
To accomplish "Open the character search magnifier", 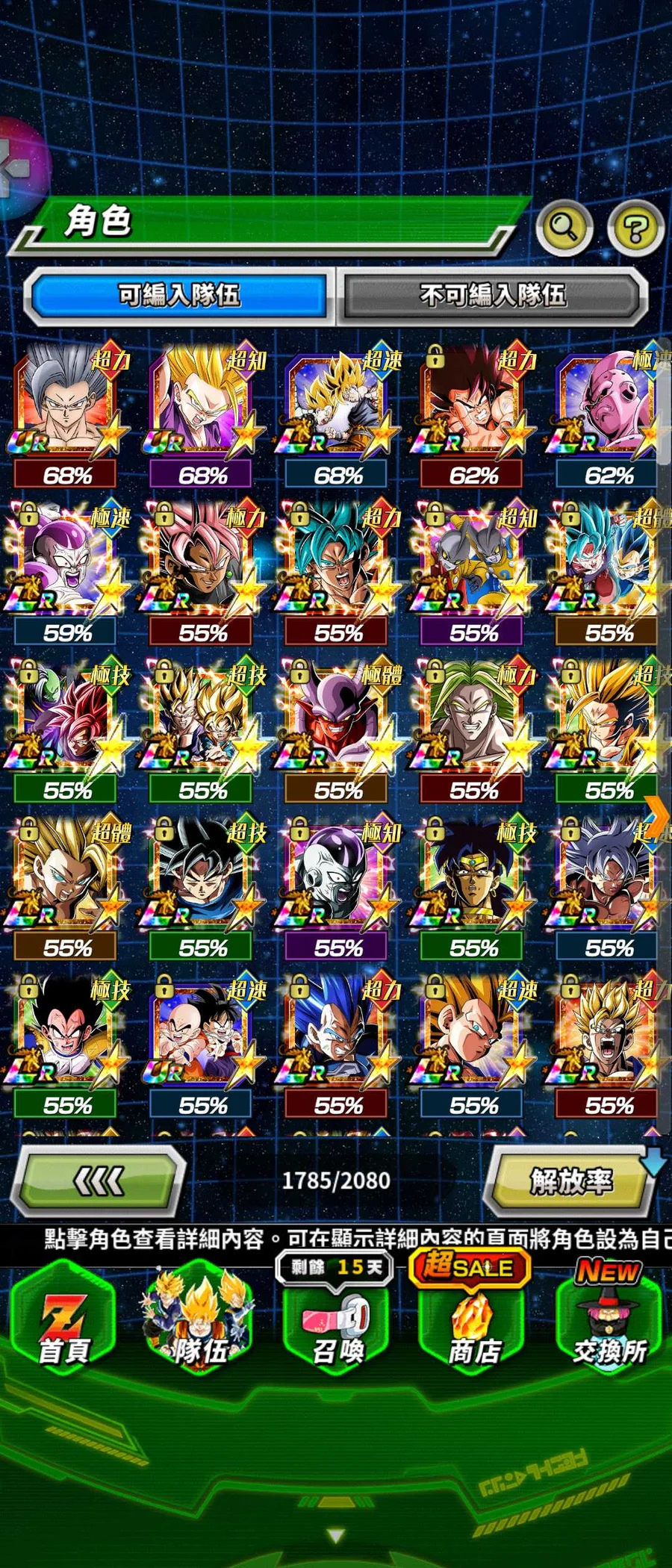I will point(564,226).
